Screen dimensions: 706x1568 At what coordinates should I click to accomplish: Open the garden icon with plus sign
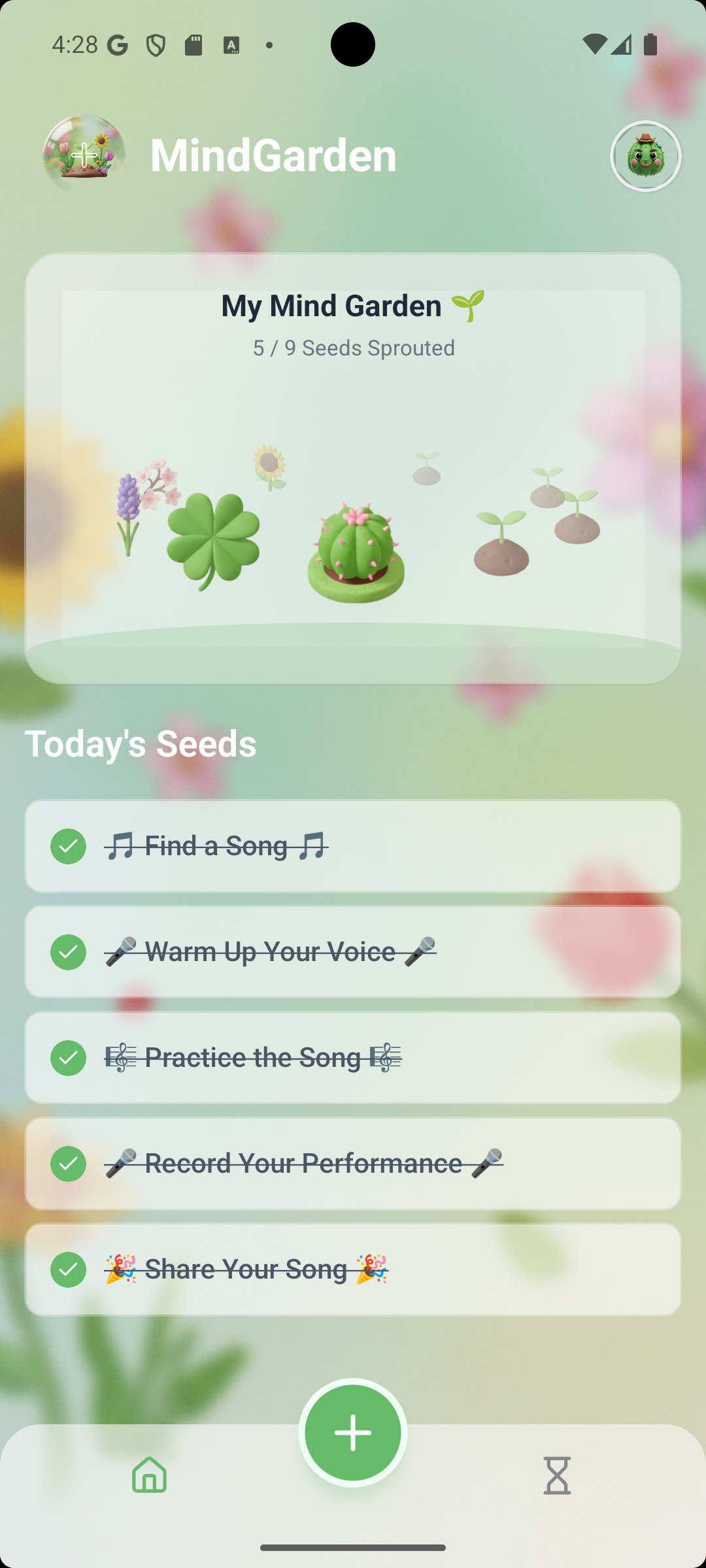click(x=84, y=155)
